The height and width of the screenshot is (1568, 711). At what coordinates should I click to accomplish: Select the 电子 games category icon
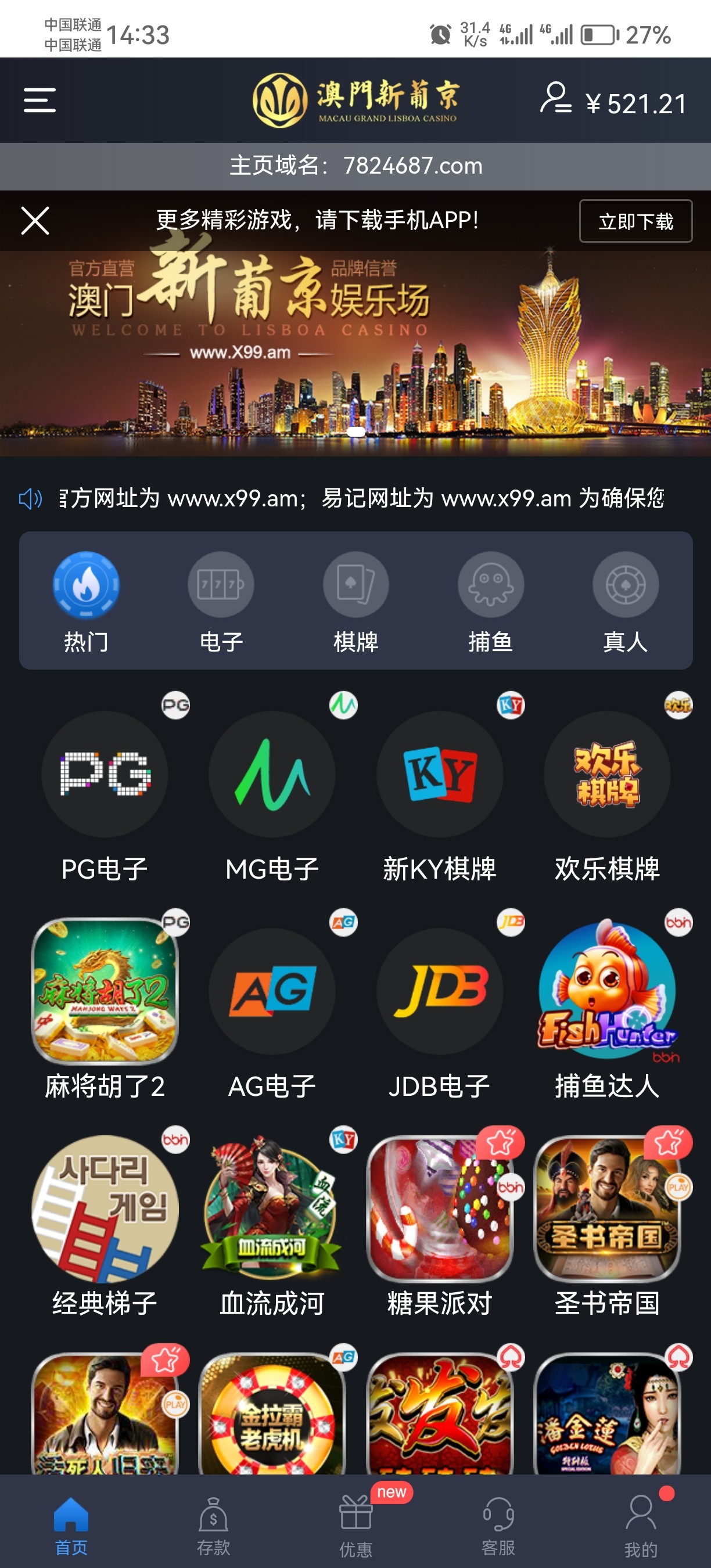[221, 584]
